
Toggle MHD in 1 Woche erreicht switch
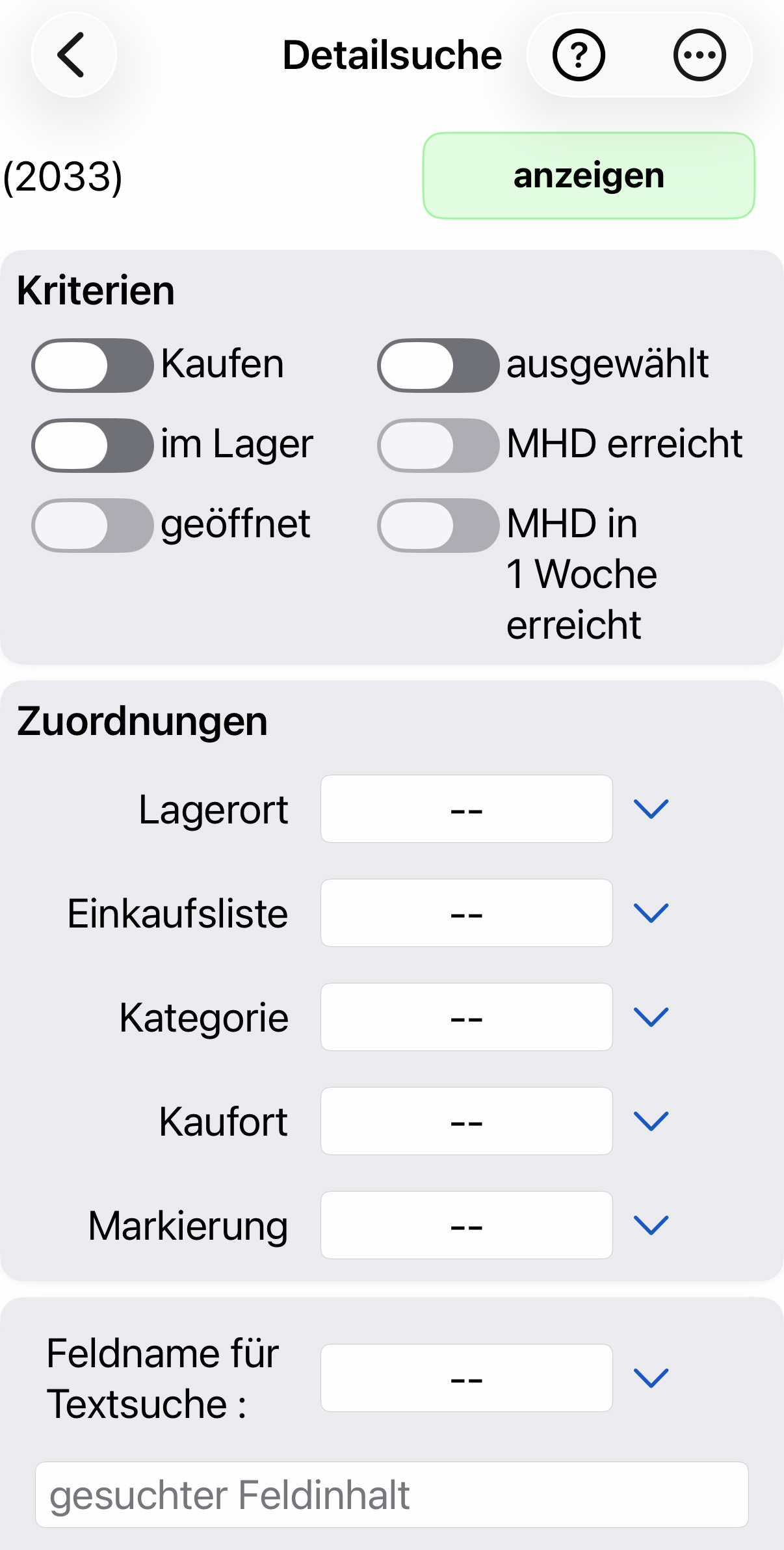tap(438, 525)
